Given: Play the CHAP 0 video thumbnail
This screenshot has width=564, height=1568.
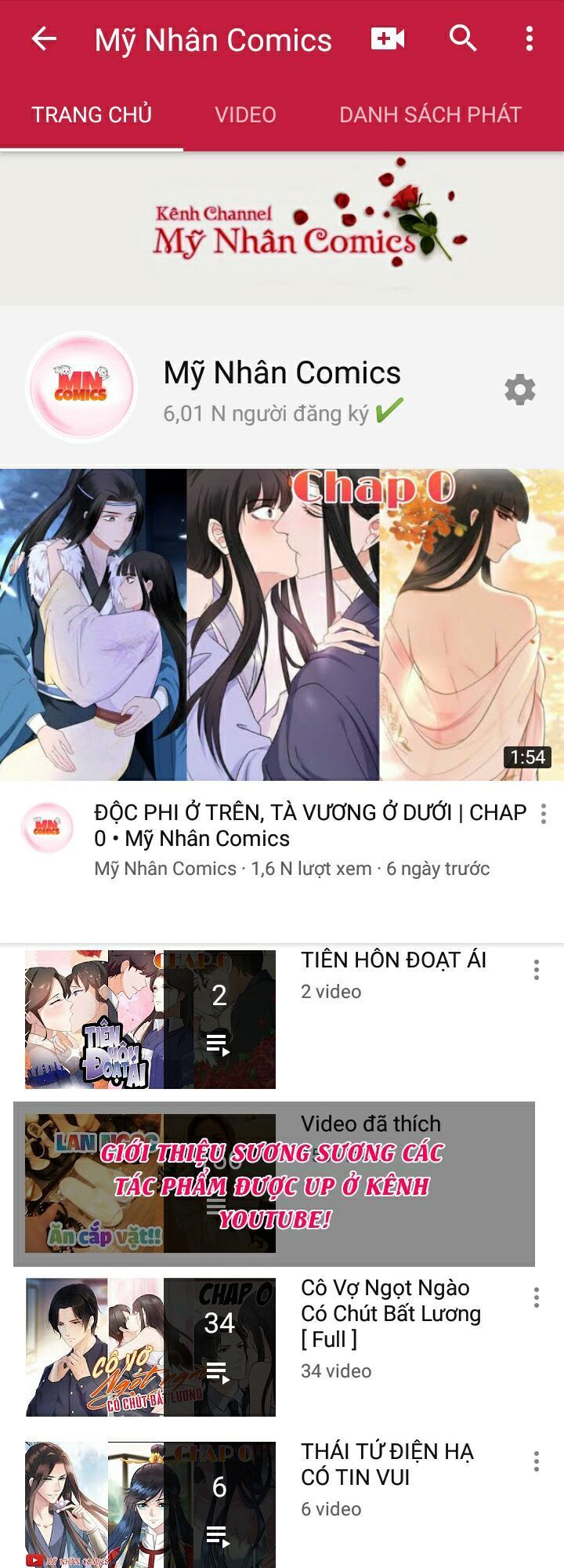Looking at the screenshot, I should click(x=282, y=619).
